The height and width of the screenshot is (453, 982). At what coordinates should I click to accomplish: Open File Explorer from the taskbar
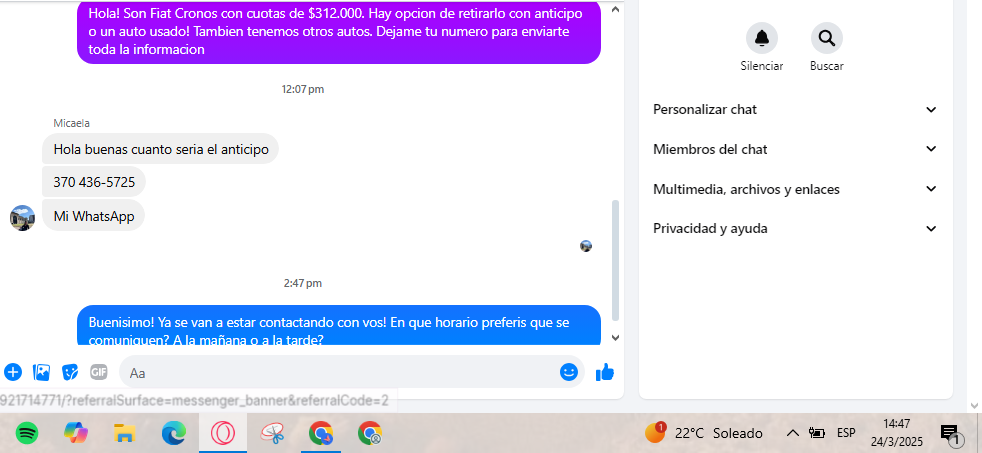point(125,433)
